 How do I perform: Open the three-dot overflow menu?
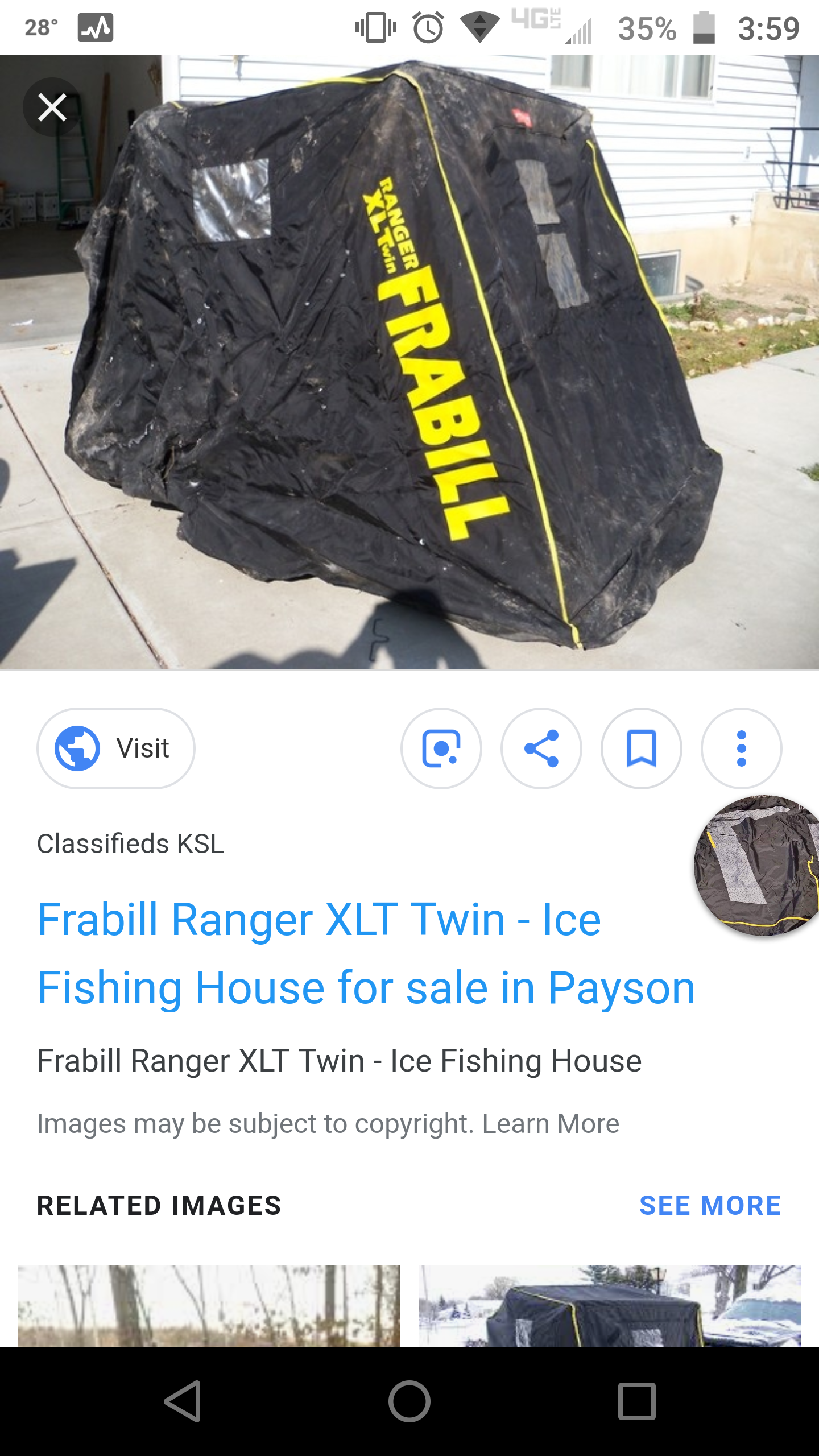742,748
